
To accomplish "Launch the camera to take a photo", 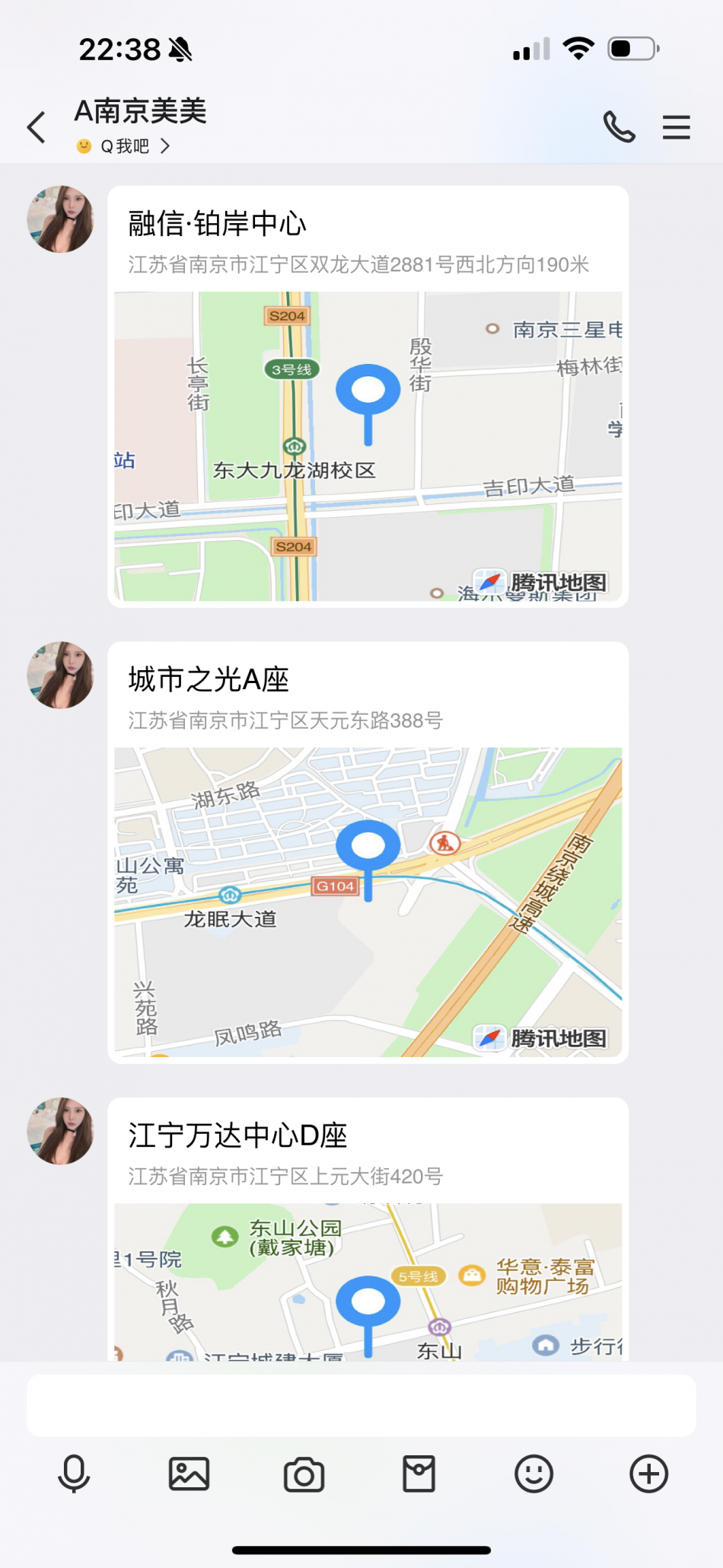I will pyautogui.click(x=304, y=1474).
